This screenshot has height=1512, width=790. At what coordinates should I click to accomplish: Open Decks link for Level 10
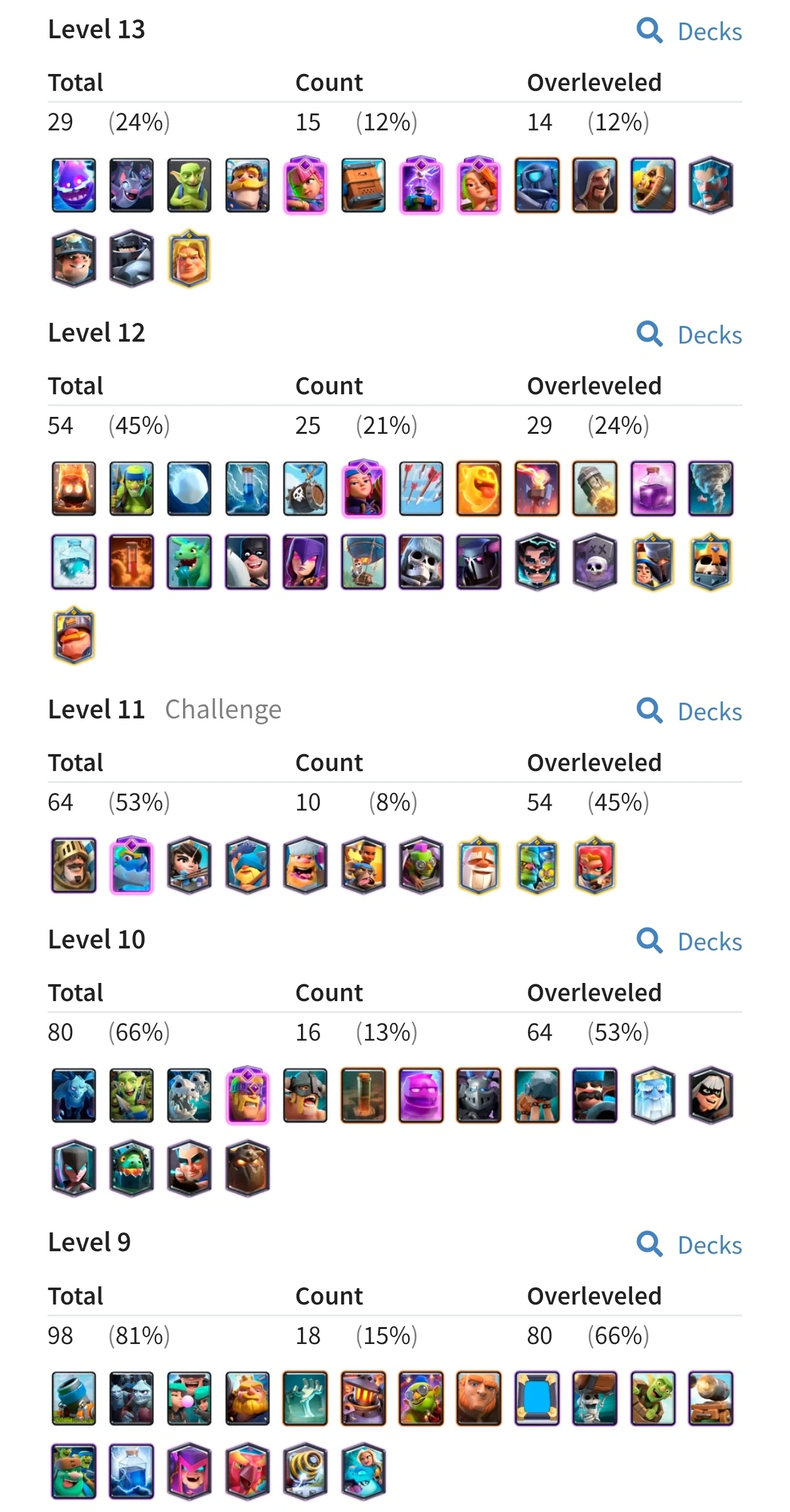tap(708, 942)
